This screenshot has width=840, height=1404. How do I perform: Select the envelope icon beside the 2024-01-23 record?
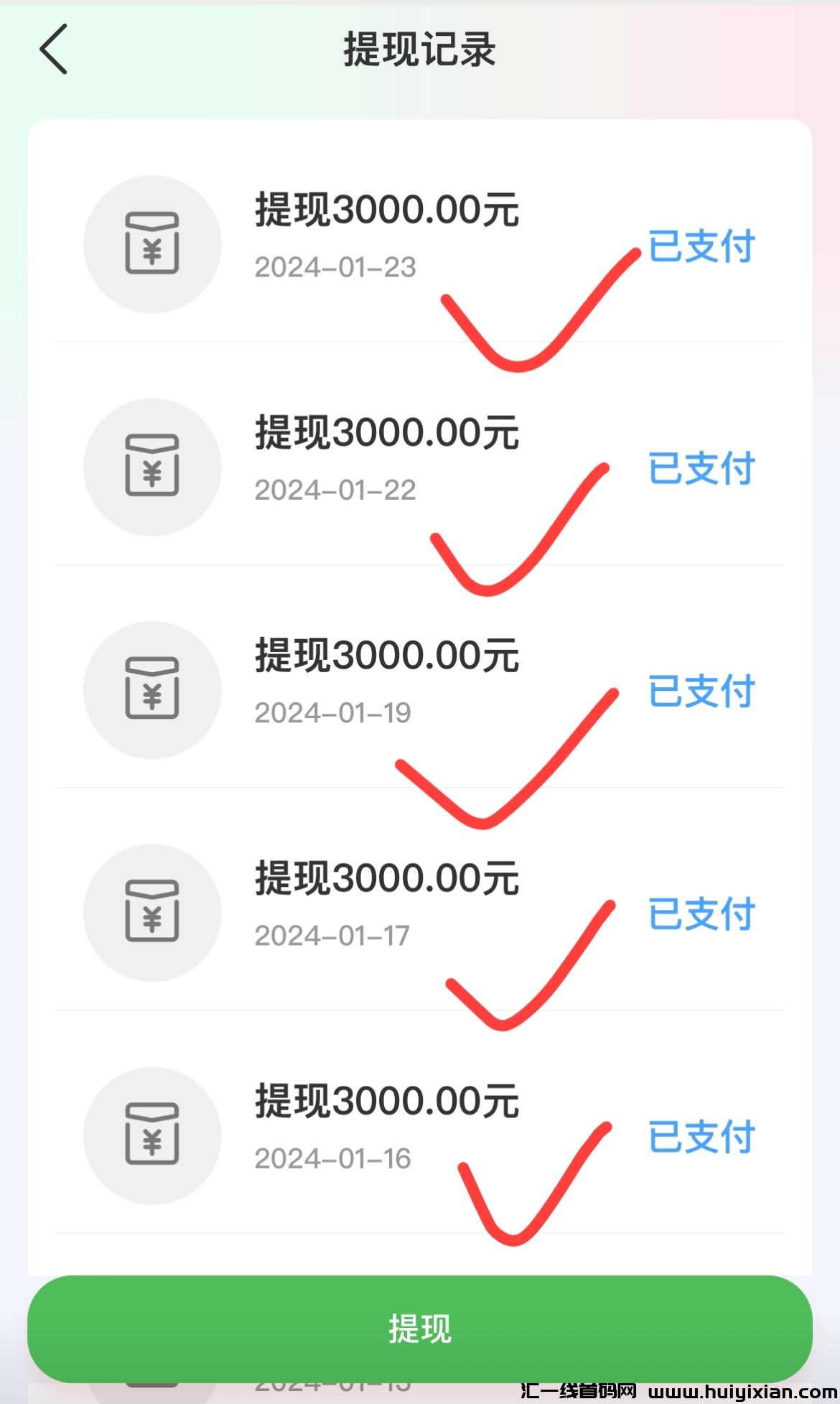[x=151, y=244]
